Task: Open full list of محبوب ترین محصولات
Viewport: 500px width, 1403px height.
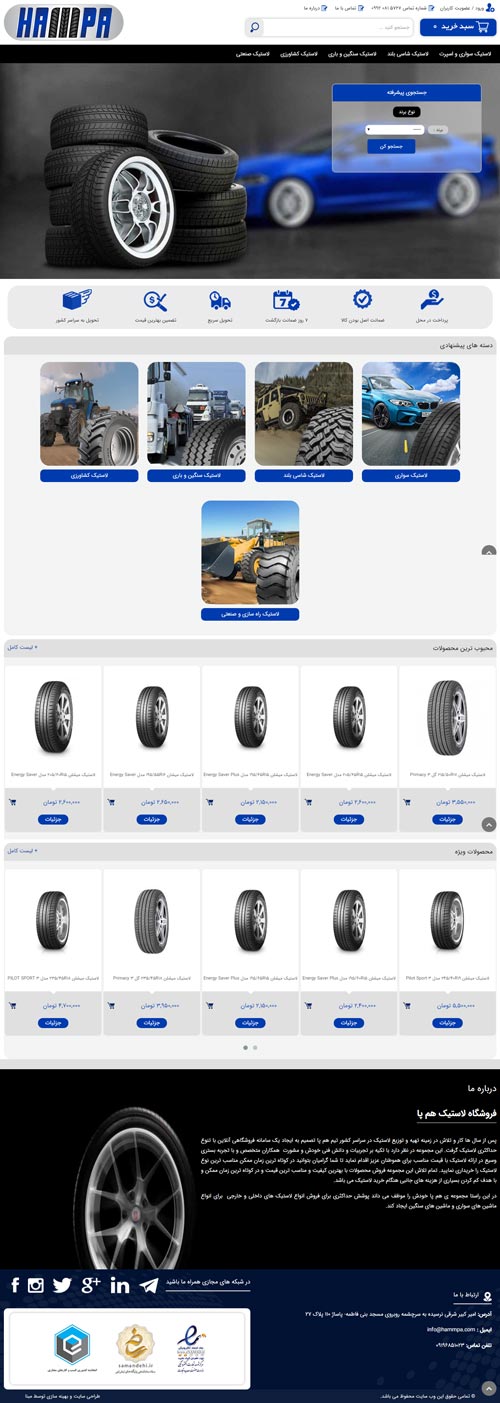Action: pos(22,647)
